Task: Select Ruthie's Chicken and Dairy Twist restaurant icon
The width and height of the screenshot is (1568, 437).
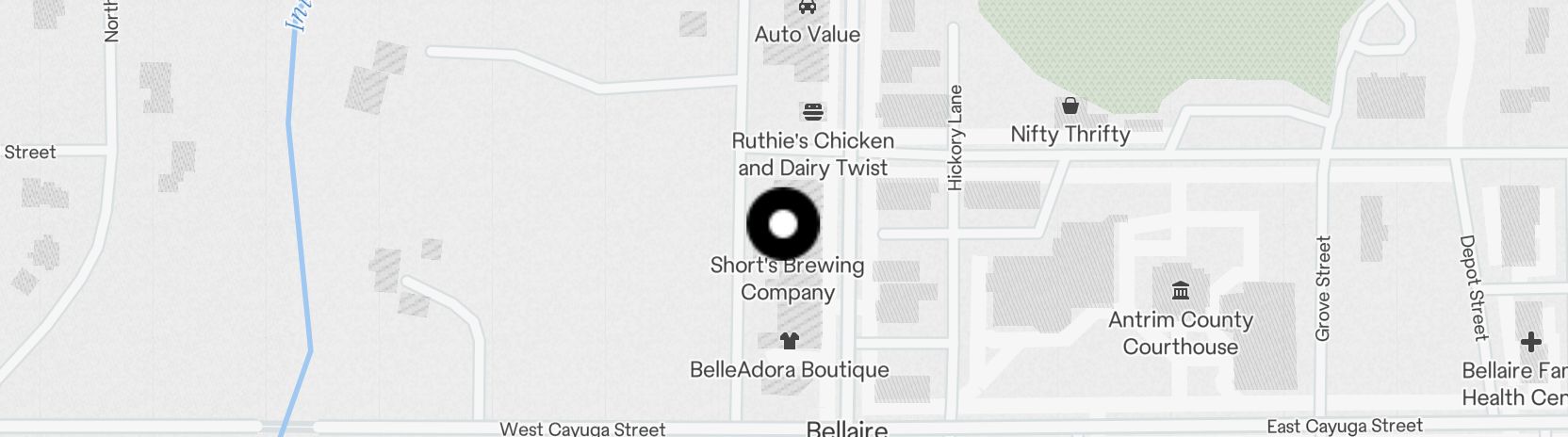Action: [x=813, y=112]
